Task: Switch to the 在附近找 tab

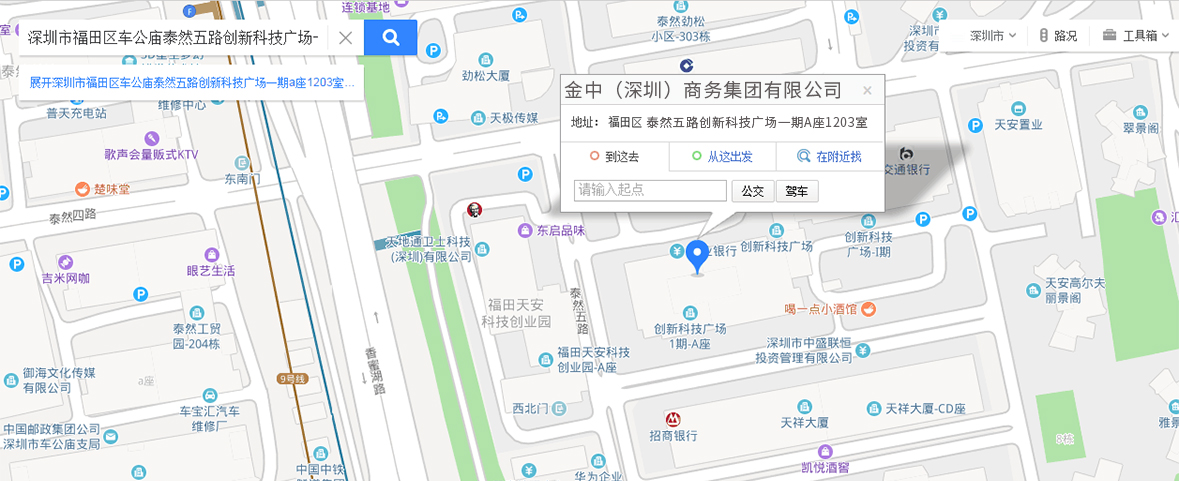Action: pos(829,157)
